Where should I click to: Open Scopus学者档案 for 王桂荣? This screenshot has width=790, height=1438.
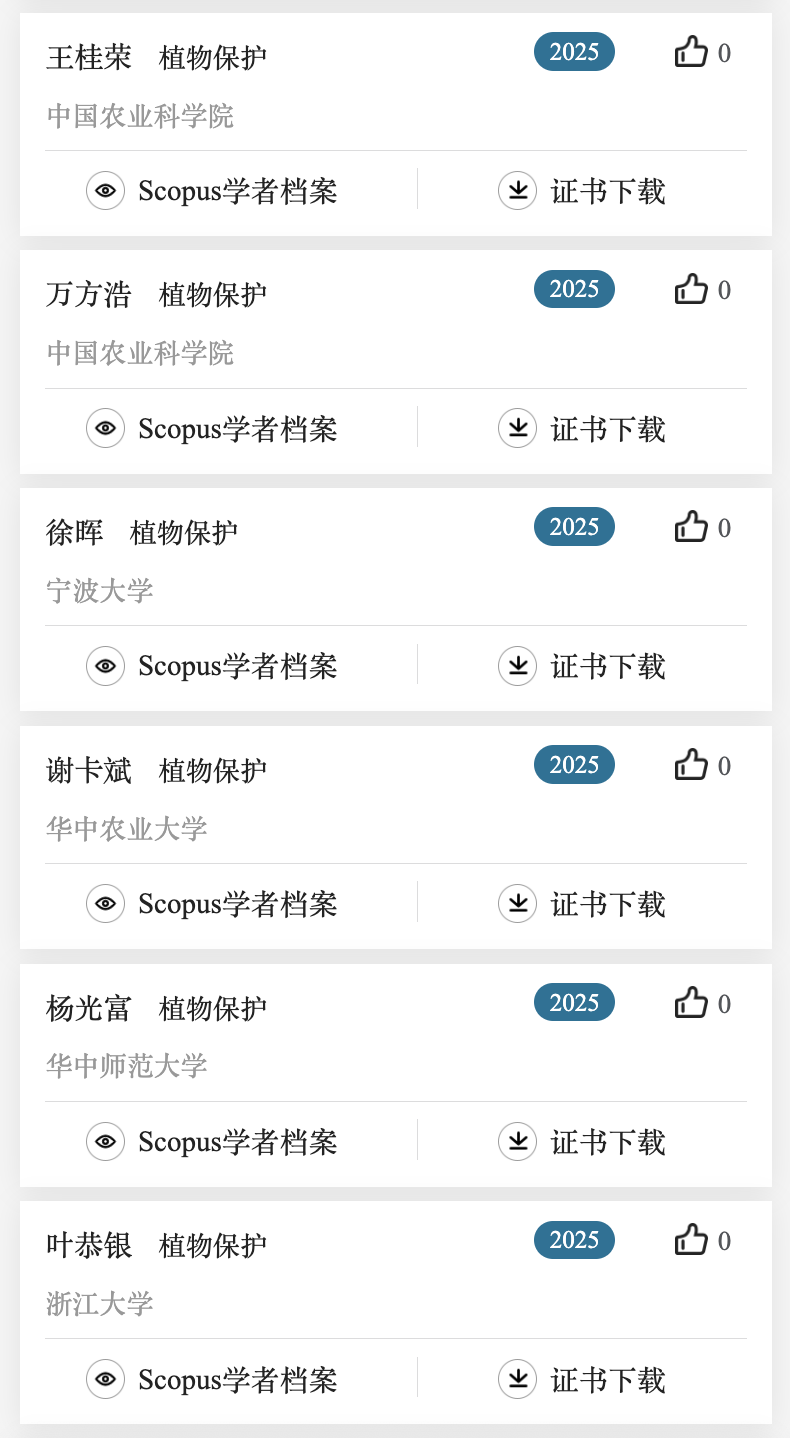(x=212, y=191)
